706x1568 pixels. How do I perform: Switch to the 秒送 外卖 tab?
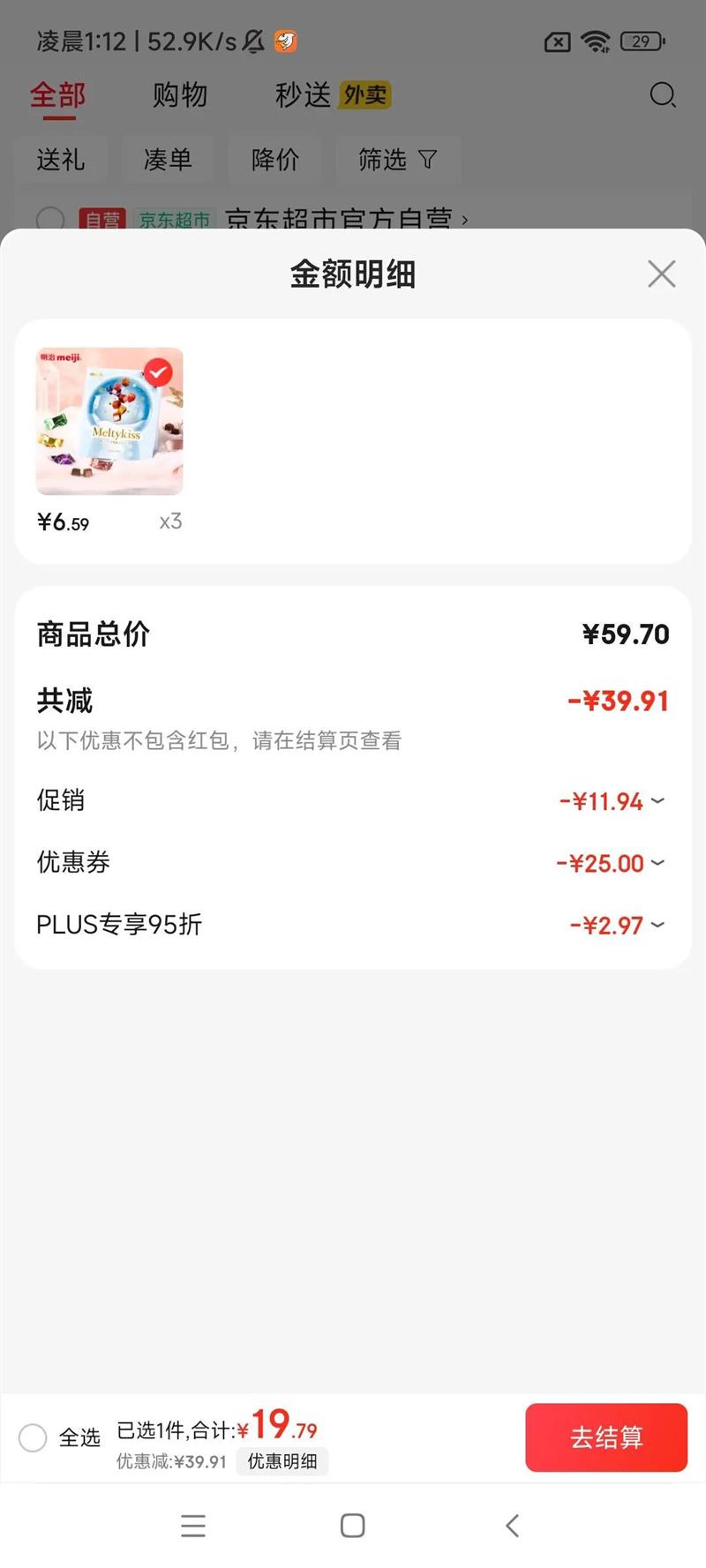click(332, 94)
